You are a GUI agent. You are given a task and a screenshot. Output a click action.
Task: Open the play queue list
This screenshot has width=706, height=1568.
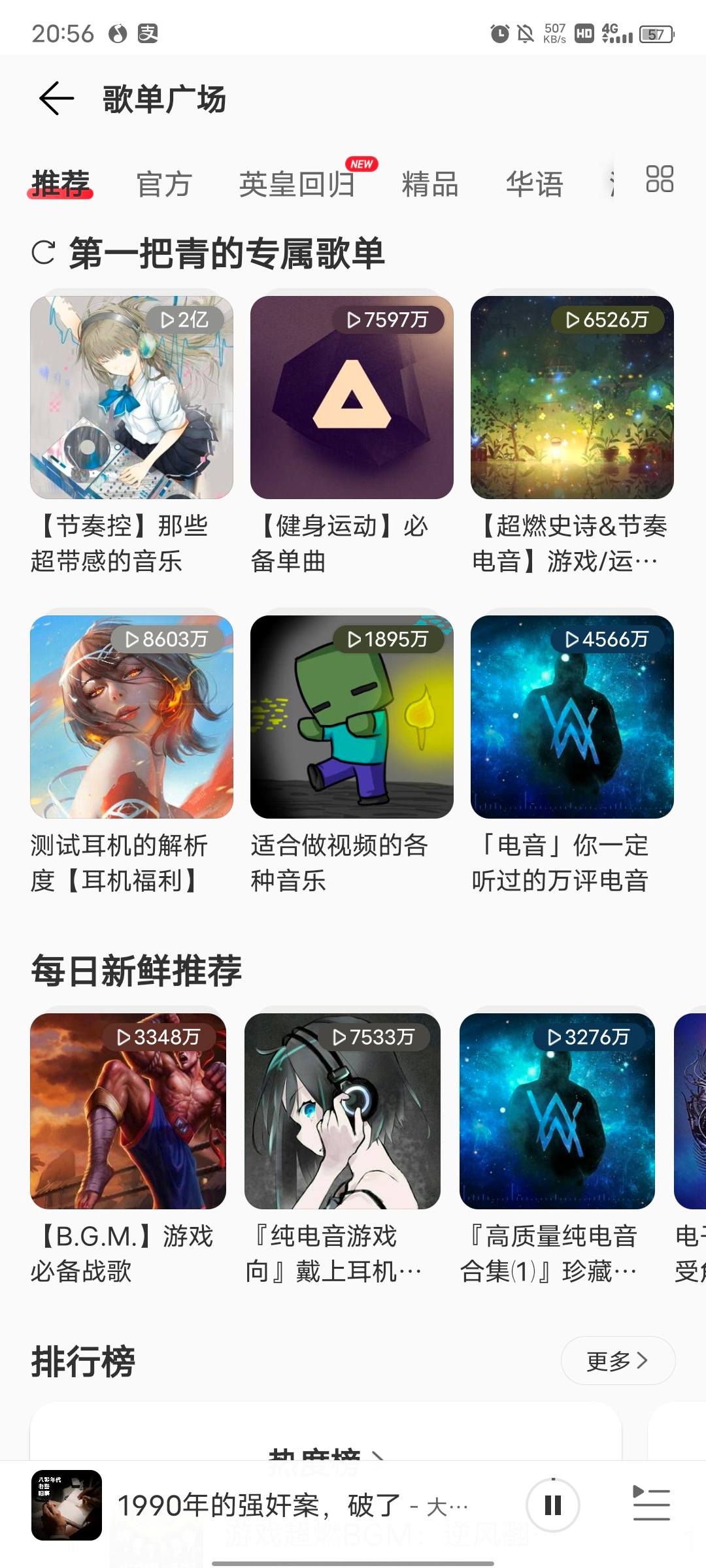(x=651, y=1504)
